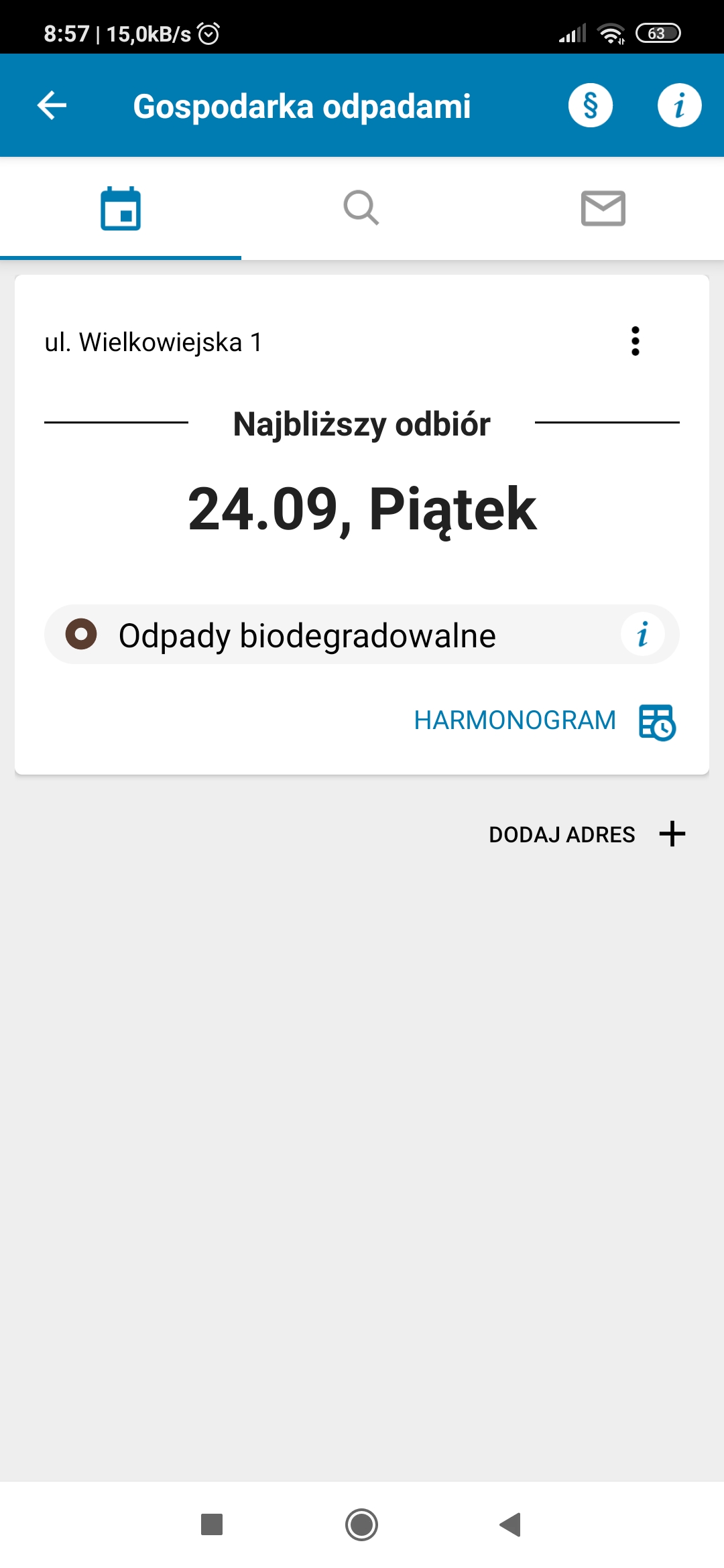The height and width of the screenshot is (1568, 724).
Task: Go to the home screen
Action: (x=362, y=1524)
